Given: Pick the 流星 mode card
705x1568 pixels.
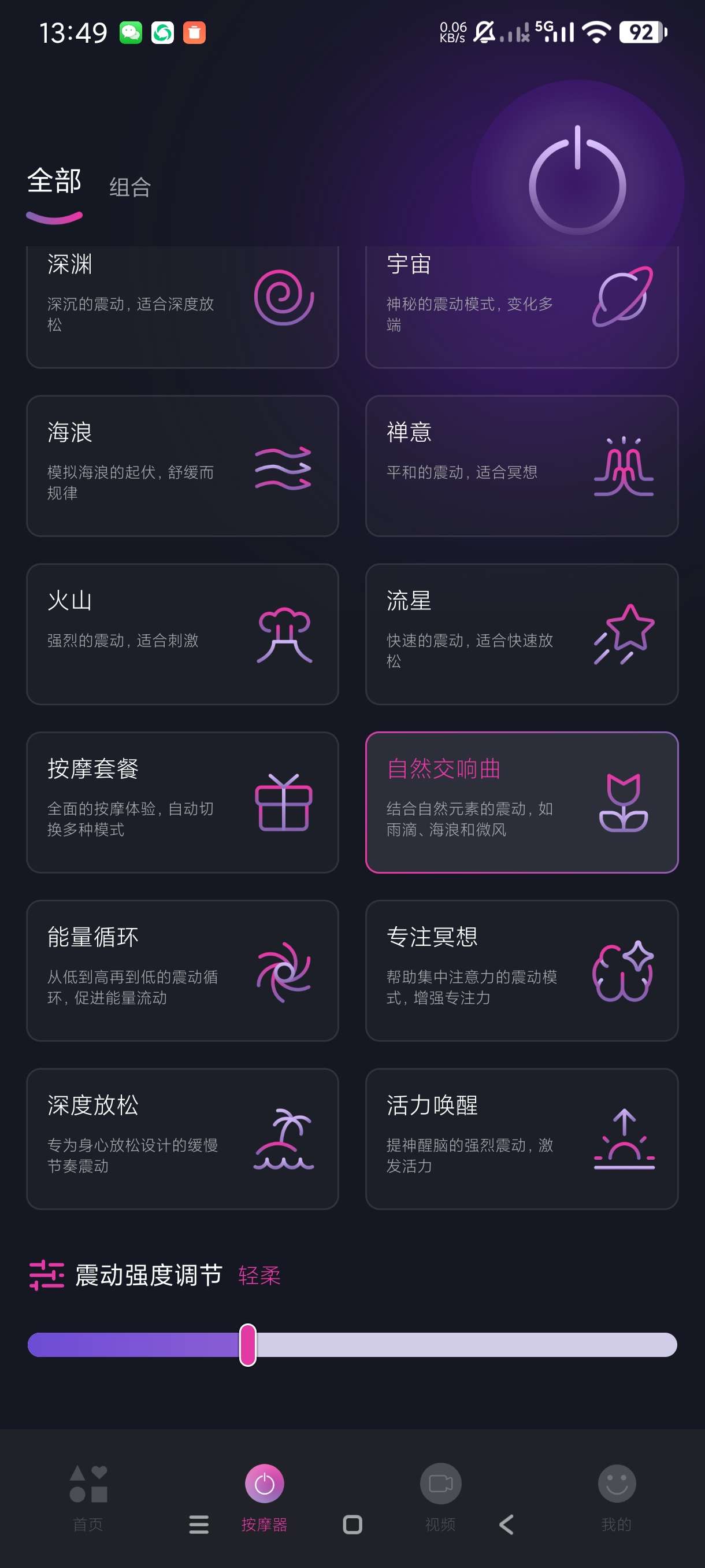Looking at the screenshot, I should click(x=521, y=634).
